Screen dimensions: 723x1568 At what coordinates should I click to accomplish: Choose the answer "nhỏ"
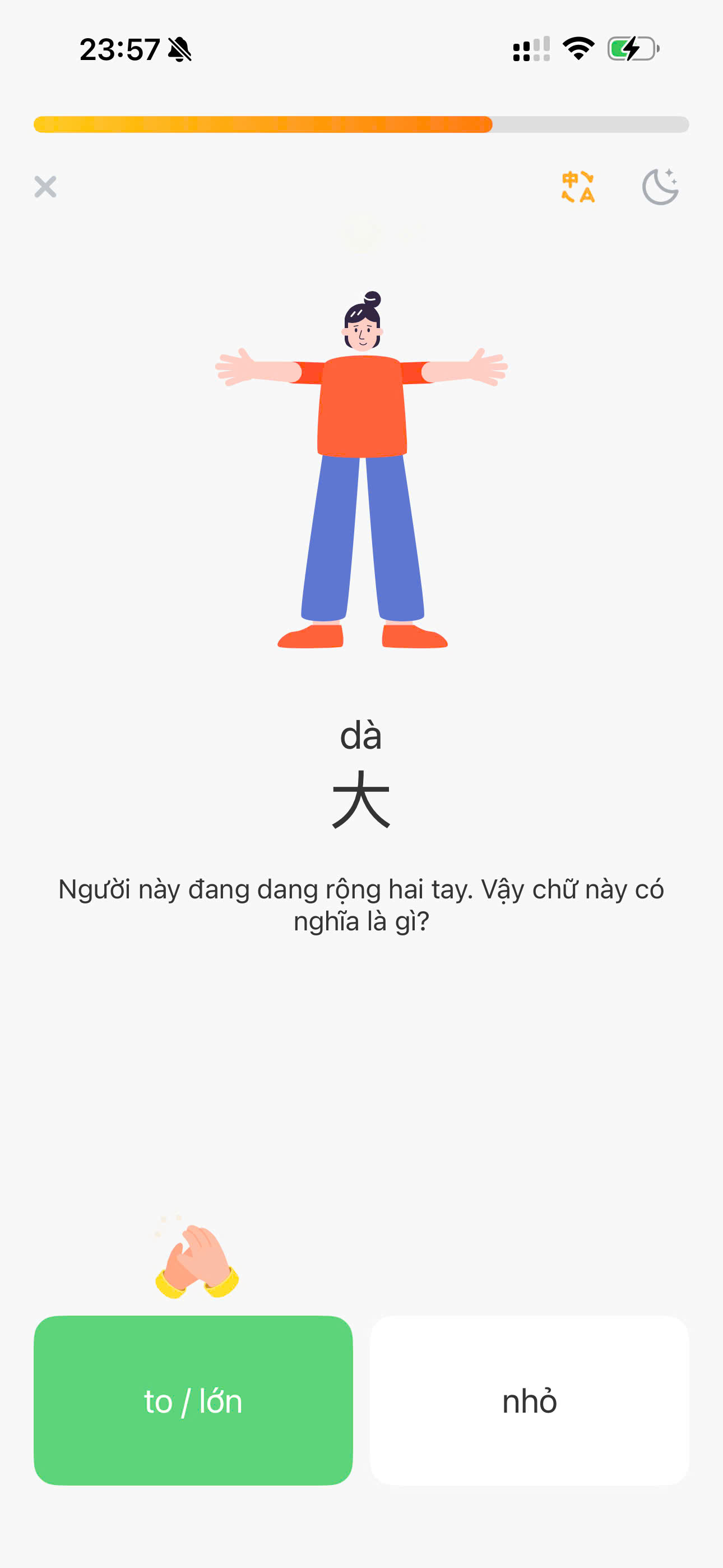click(x=530, y=1401)
